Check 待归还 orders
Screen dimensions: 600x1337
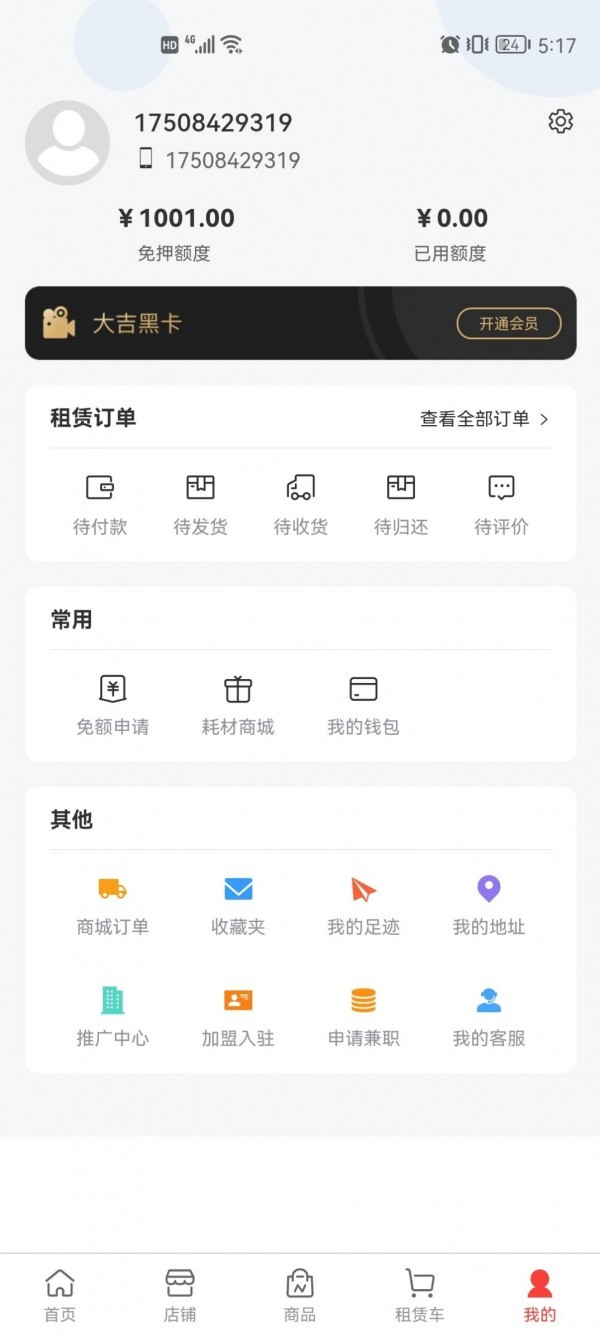[x=401, y=504]
